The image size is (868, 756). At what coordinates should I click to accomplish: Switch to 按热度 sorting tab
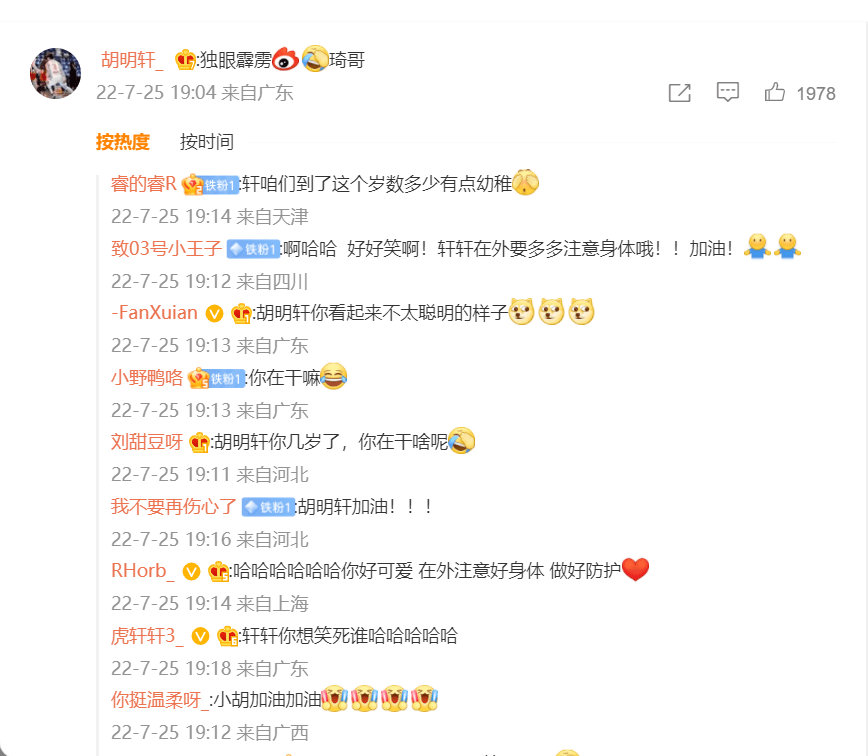[122, 142]
